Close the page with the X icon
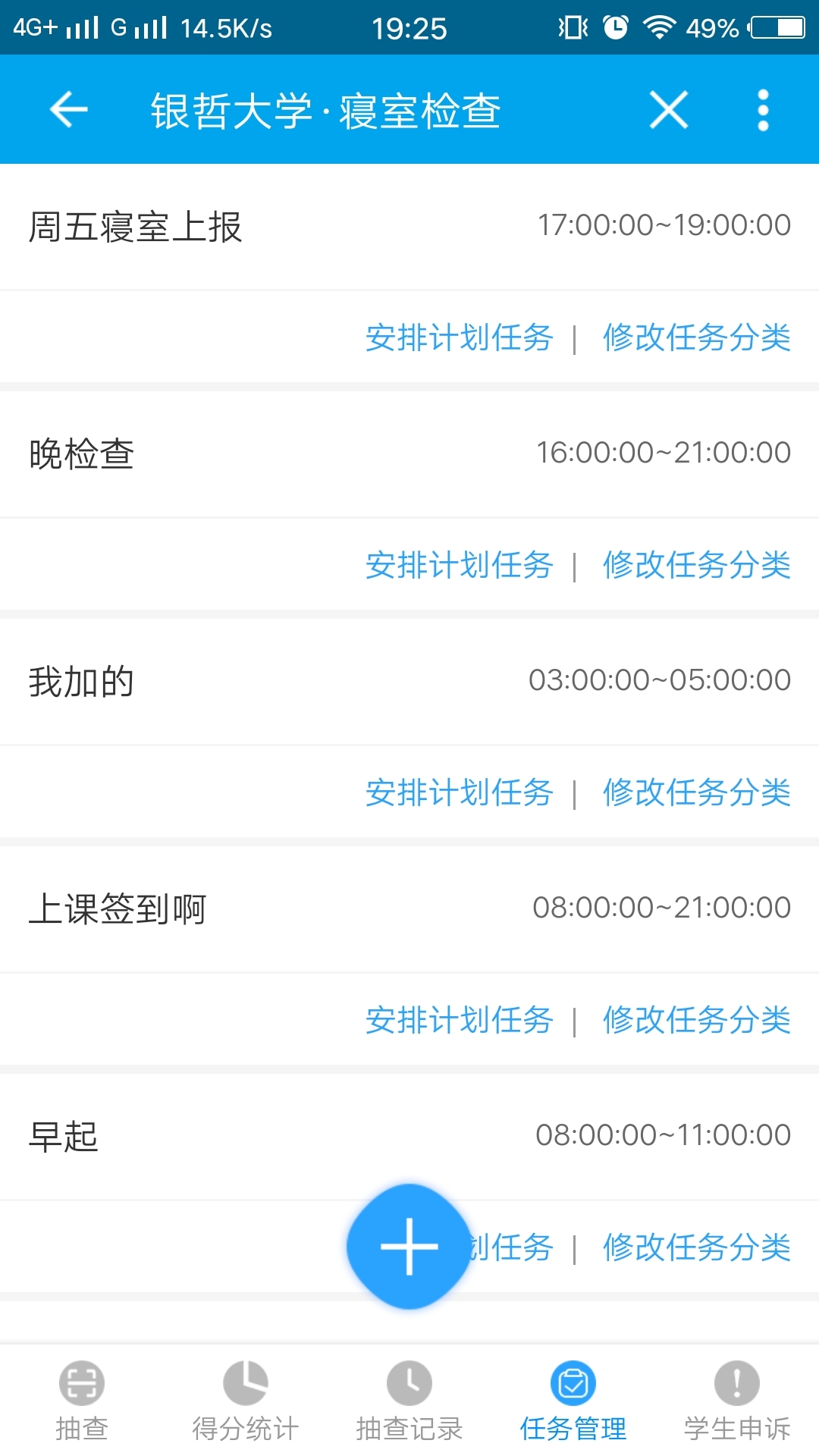Viewport: 819px width, 1456px height. pyautogui.click(x=669, y=110)
